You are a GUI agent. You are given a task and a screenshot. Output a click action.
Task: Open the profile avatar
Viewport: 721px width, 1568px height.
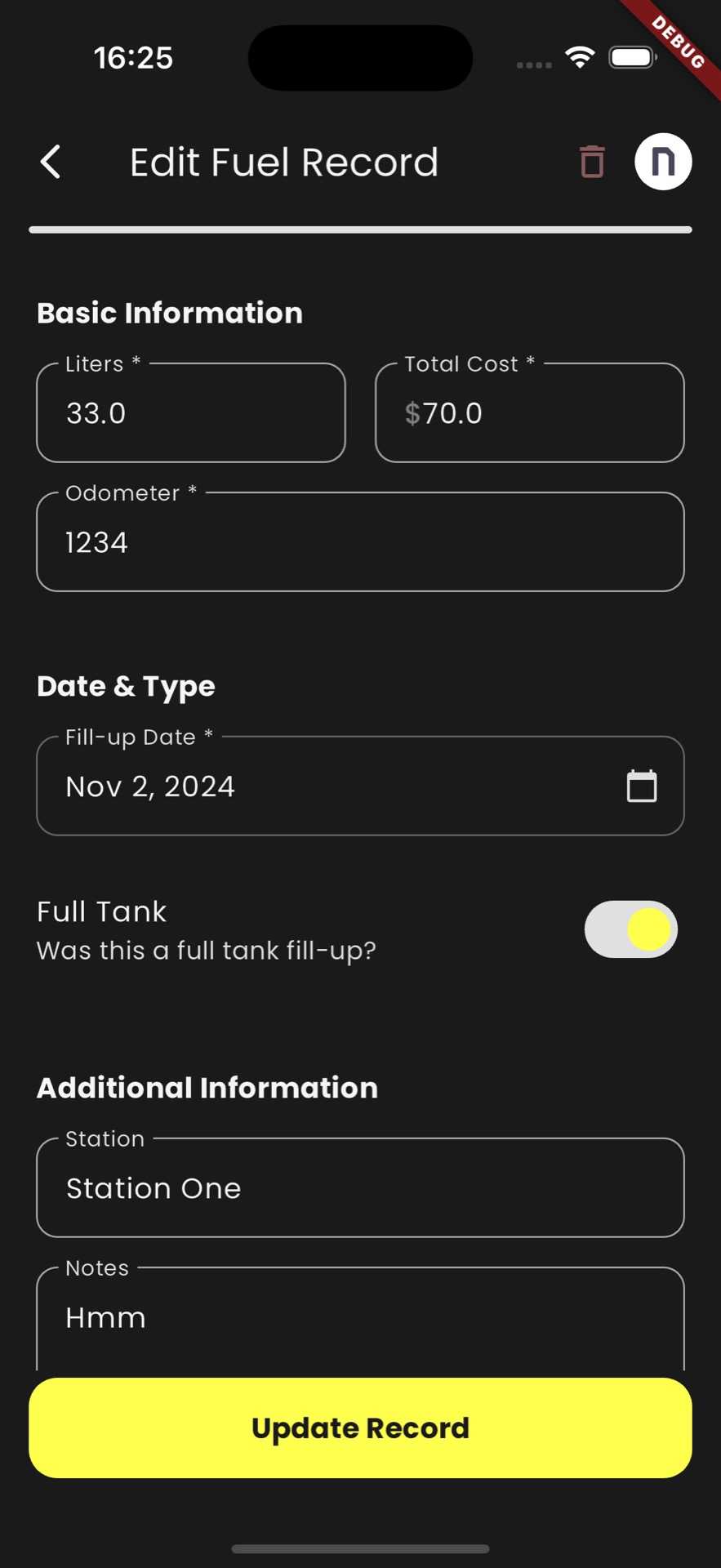coord(663,162)
